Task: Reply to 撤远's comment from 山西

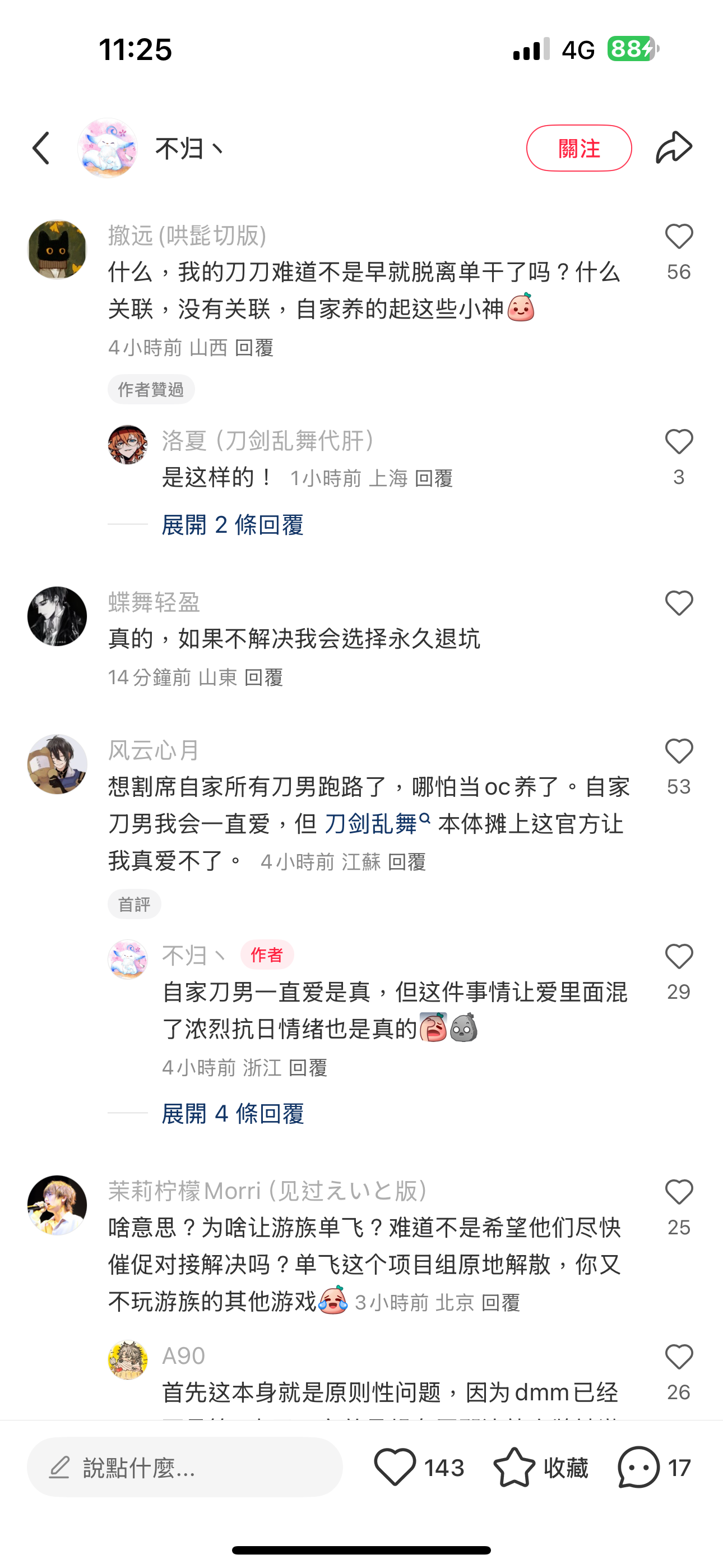Action: click(254, 348)
